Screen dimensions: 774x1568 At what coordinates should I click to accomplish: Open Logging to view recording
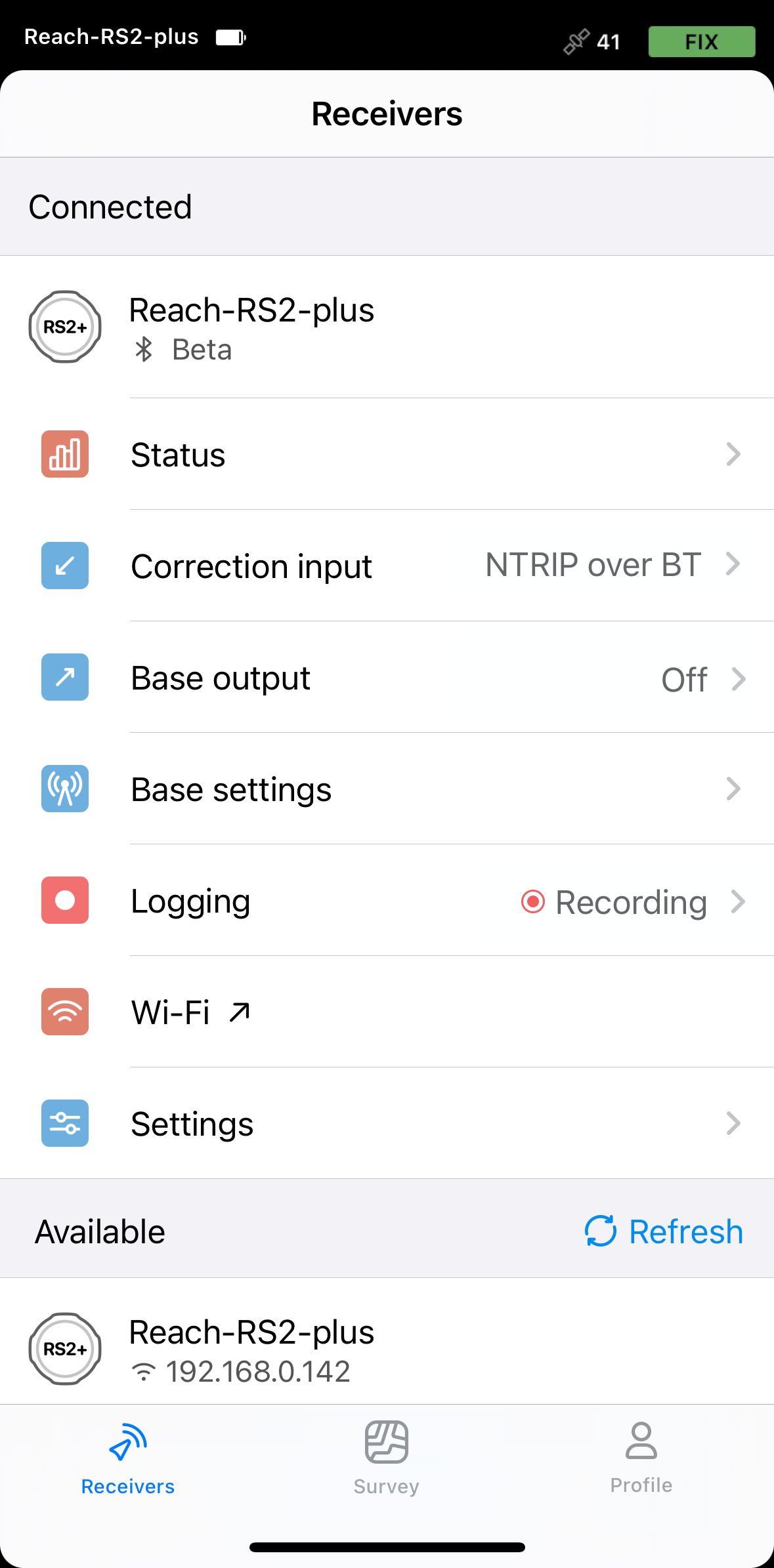[387, 900]
